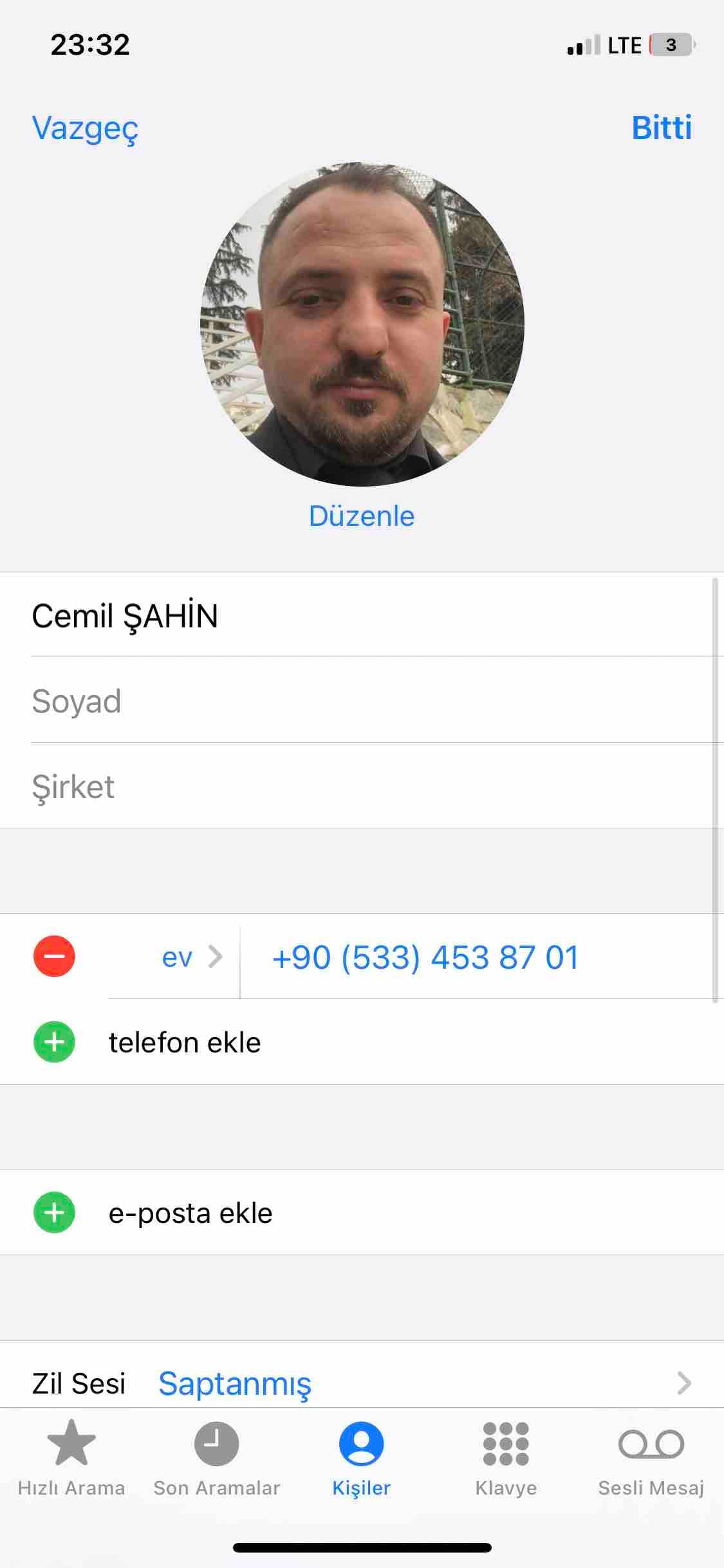Add an email via e-posta ekle
This screenshot has height=1568, width=724.
[x=190, y=1213]
